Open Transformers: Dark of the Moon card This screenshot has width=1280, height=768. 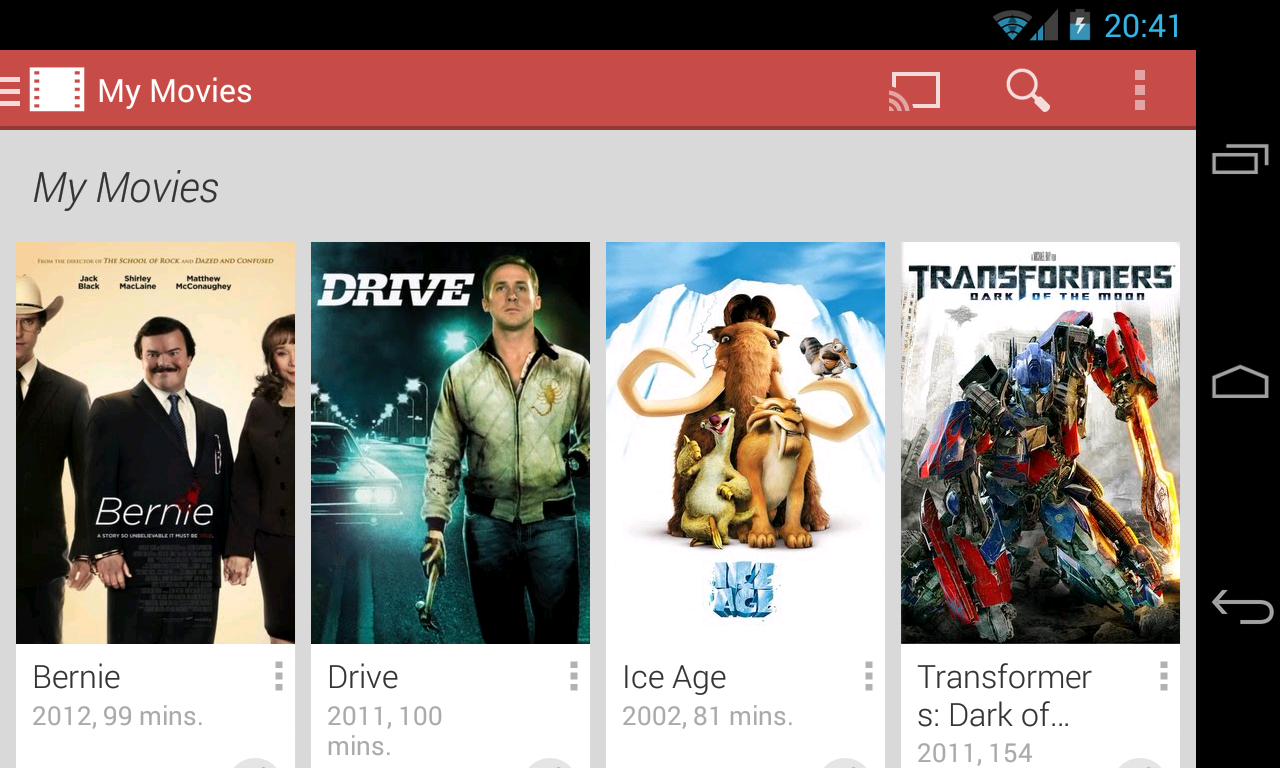[x=1040, y=442]
